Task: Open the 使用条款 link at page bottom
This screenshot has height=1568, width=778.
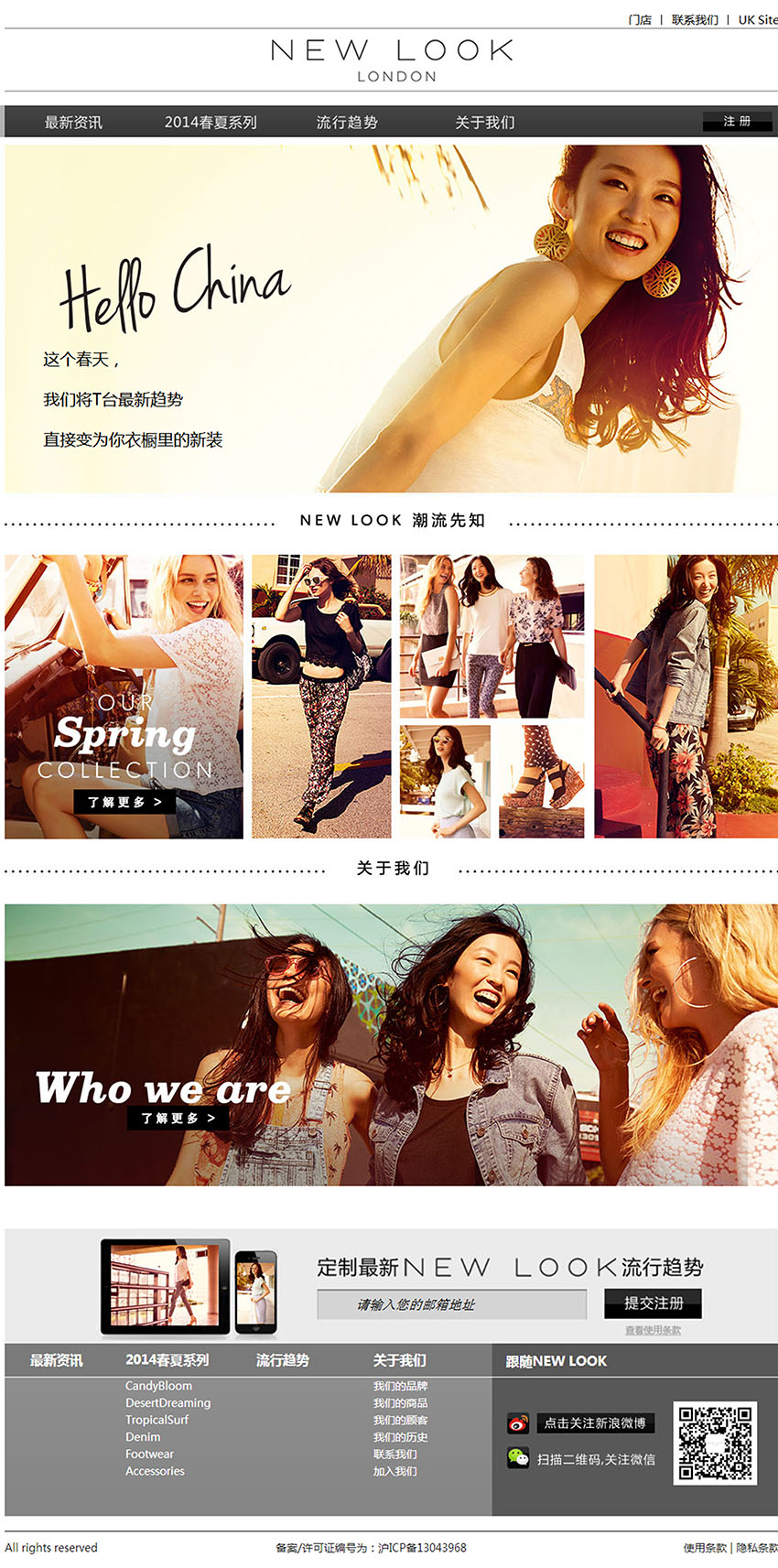Action: pos(705,1548)
